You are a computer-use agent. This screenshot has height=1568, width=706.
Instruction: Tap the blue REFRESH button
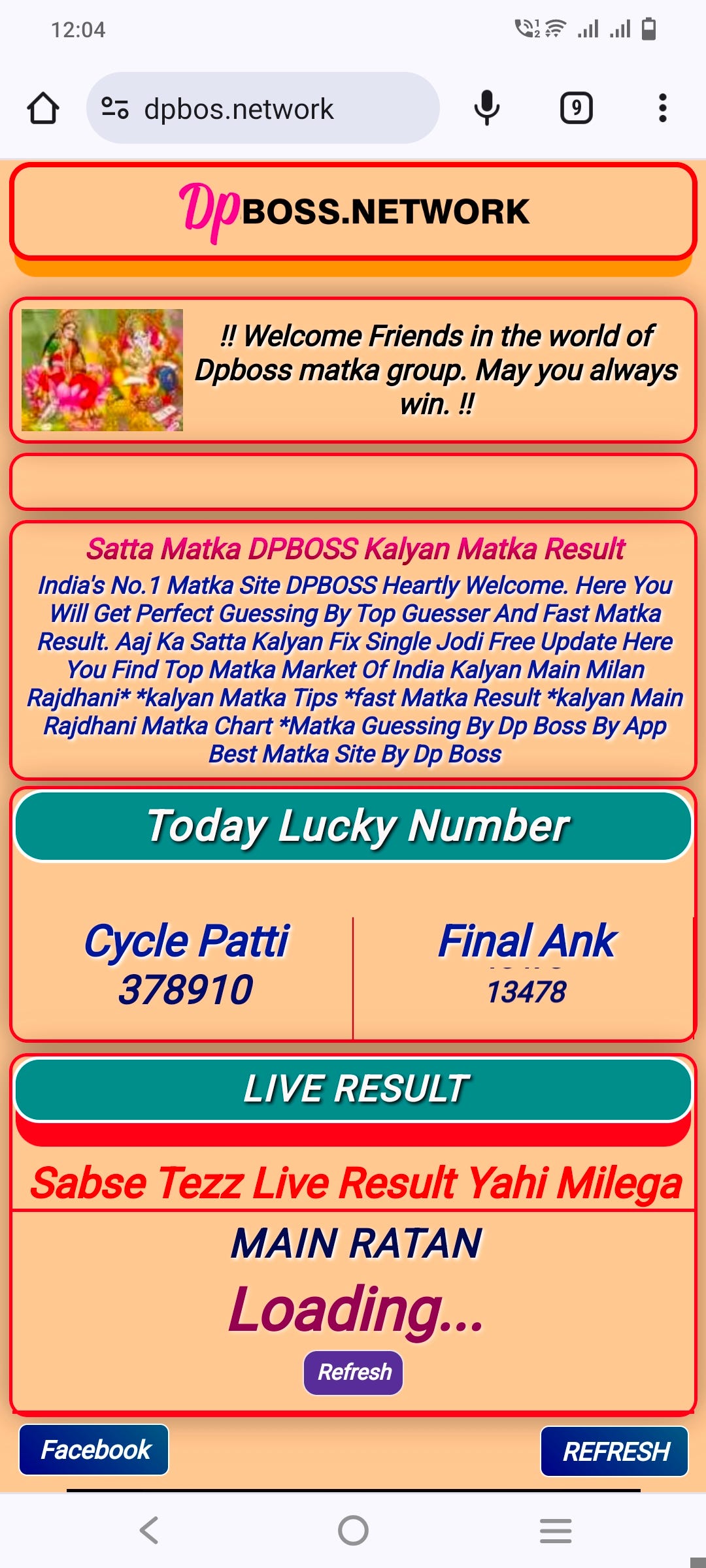tap(614, 1452)
